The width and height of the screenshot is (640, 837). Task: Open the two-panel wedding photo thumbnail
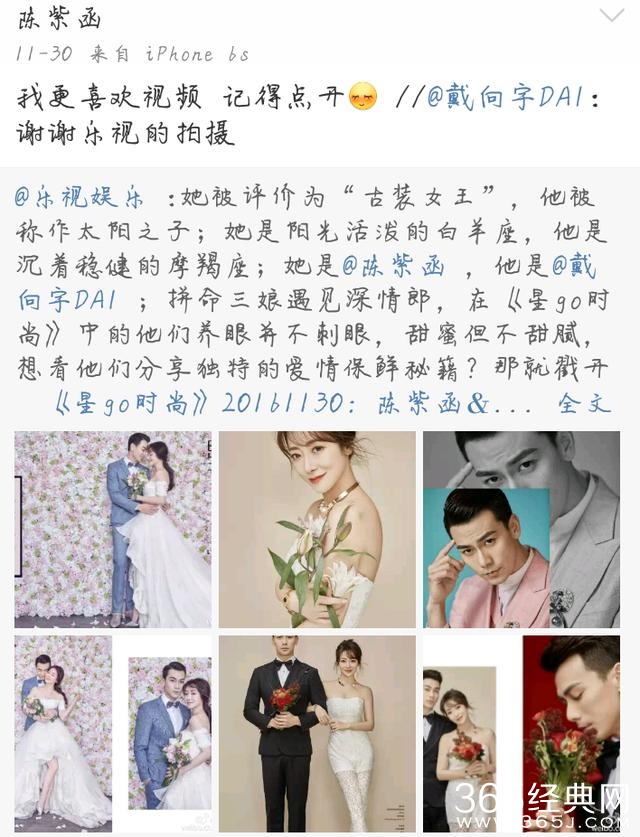point(113,733)
